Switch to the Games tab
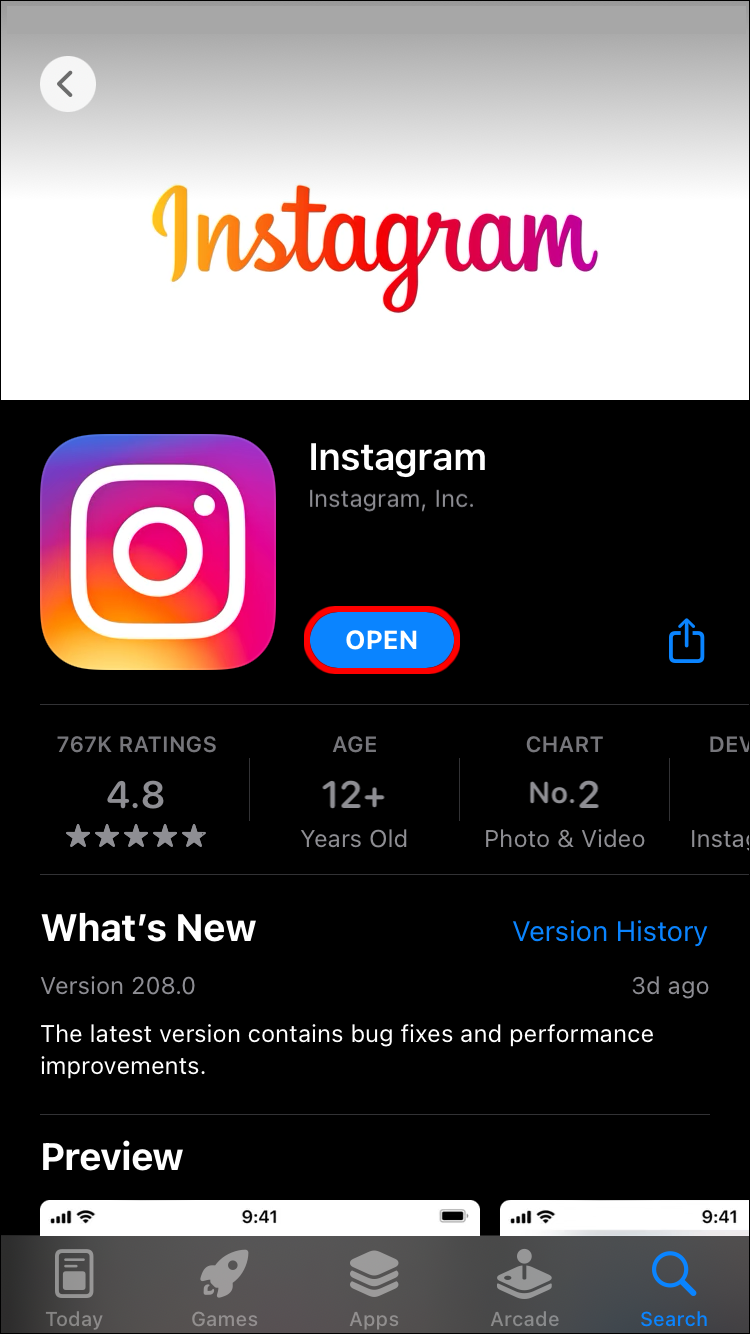Viewport: 750px width, 1334px height. click(224, 1287)
